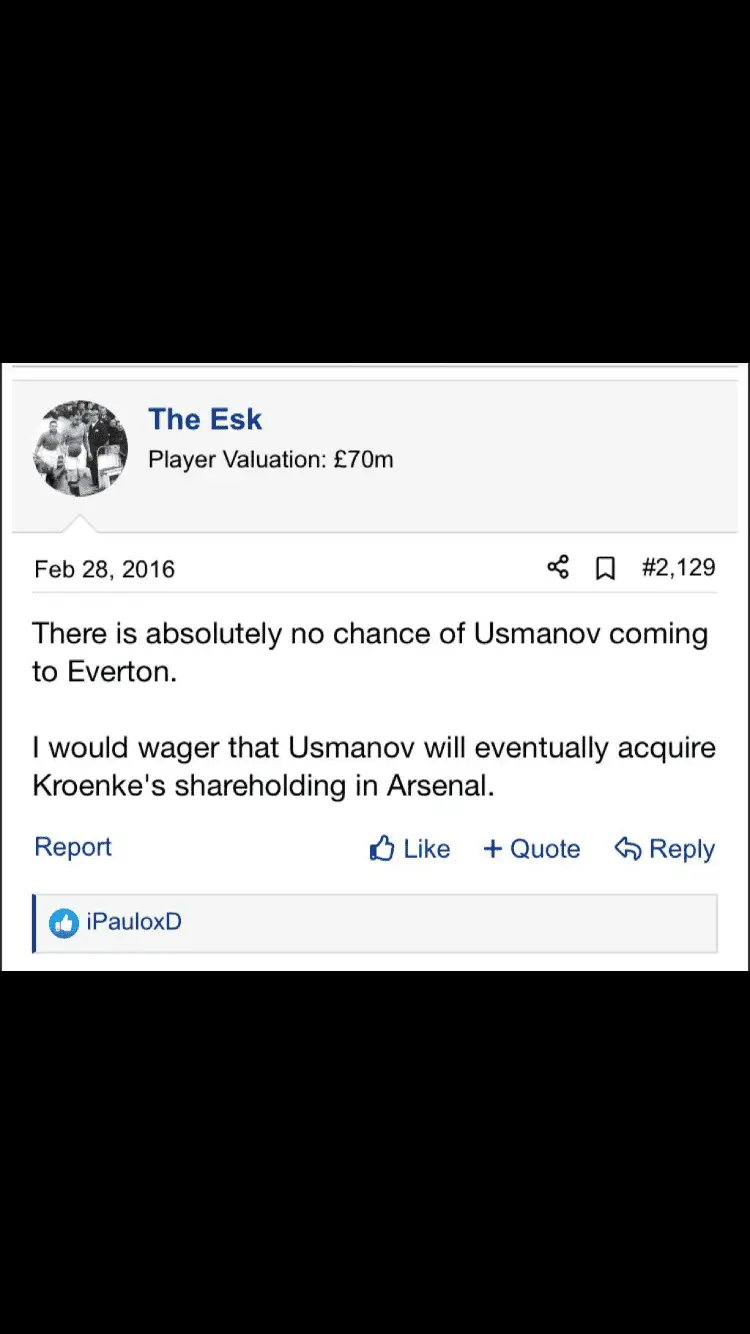
Task: Share this post via share icon
Action: (x=558, y=568)
